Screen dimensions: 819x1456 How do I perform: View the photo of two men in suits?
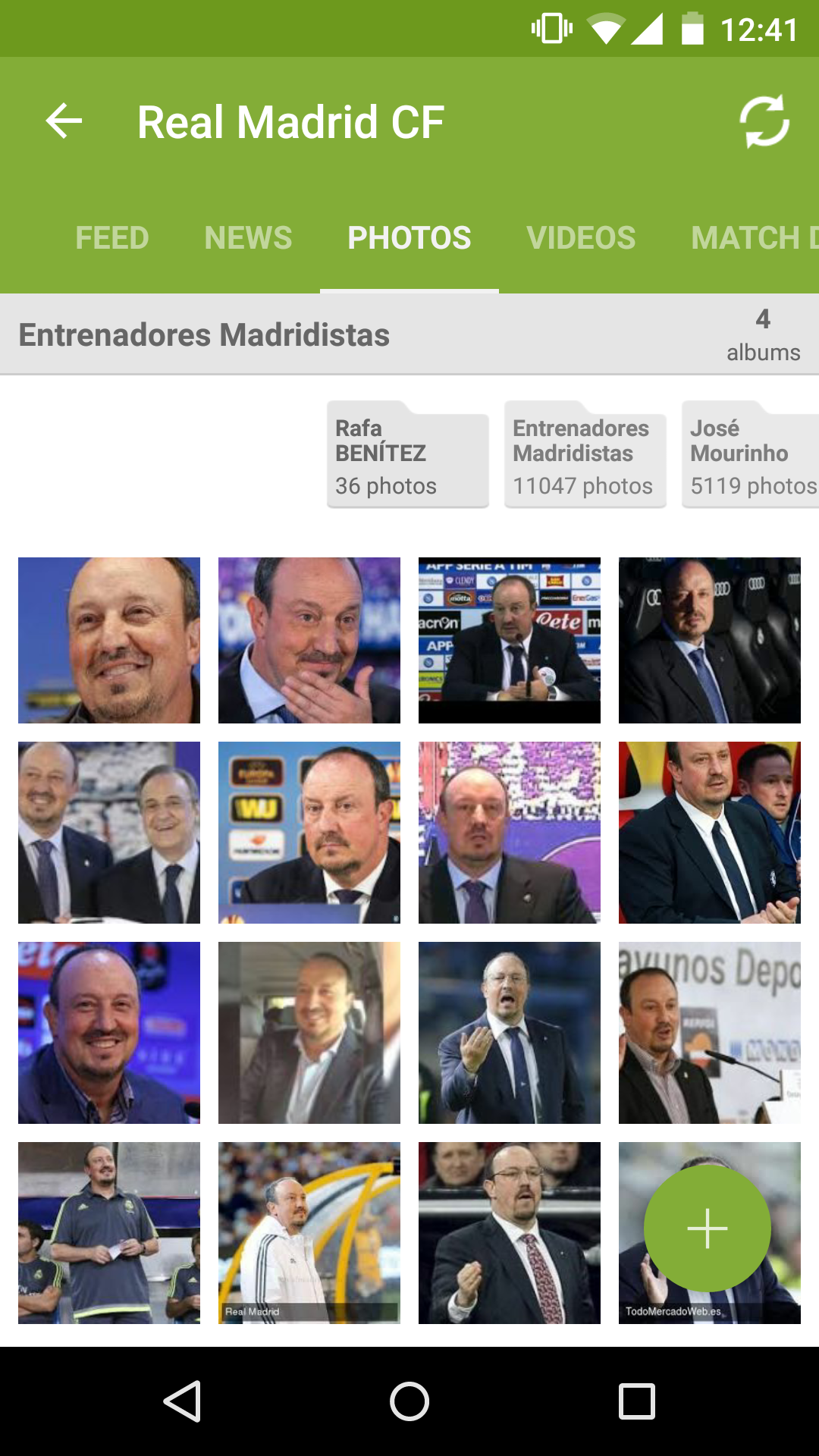[x=109, y=833]
